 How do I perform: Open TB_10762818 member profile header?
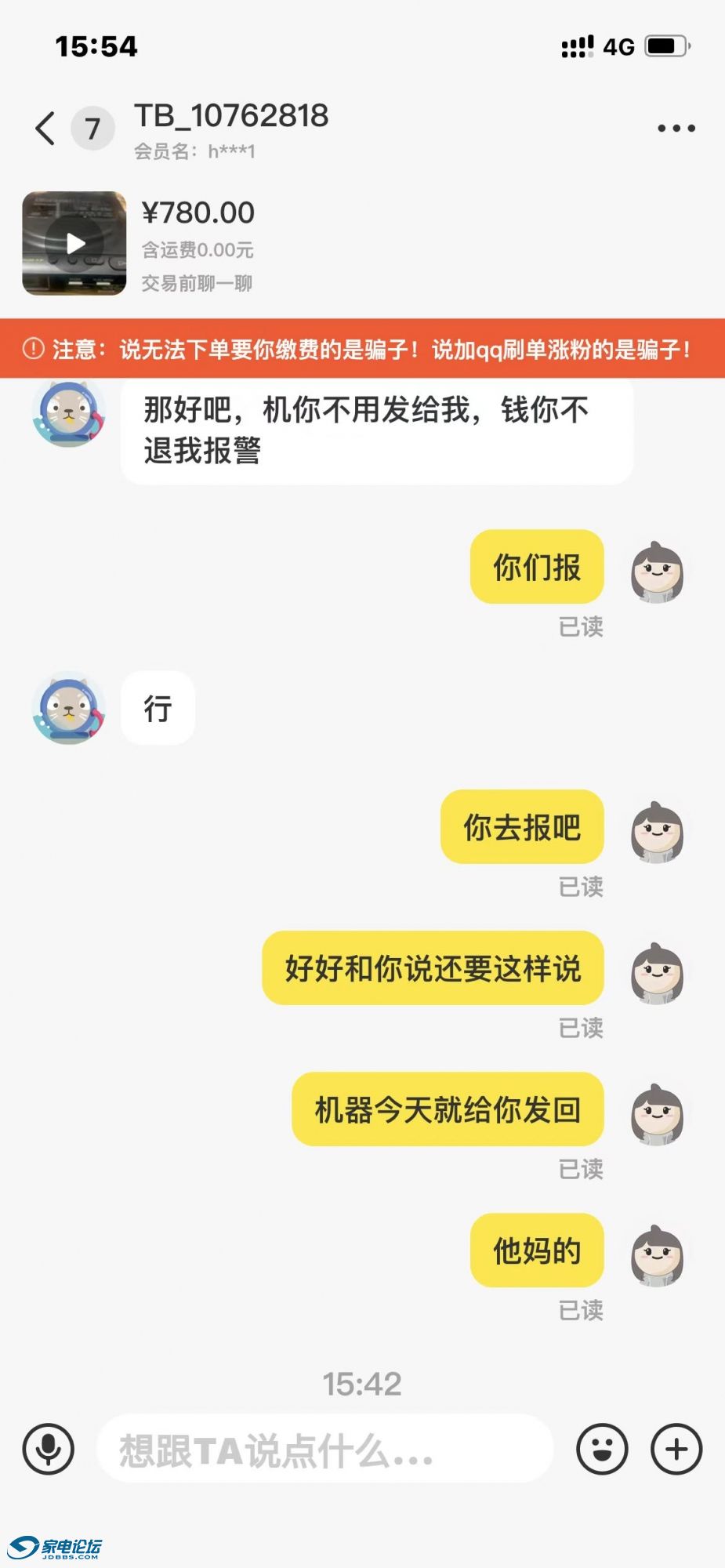coord(231,128)
